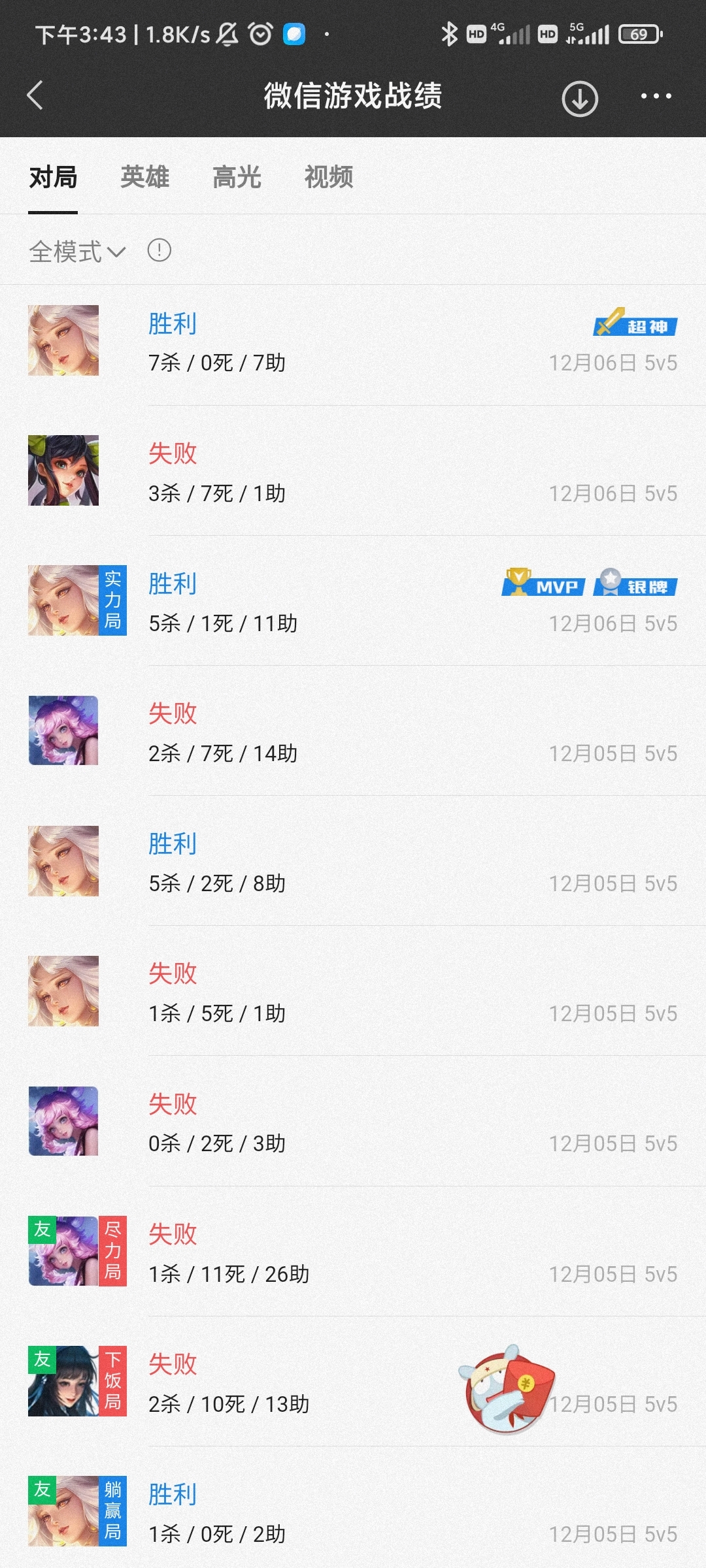Open the 尽力局 match 1杀/11死/26助

[x=353, y=1252]
